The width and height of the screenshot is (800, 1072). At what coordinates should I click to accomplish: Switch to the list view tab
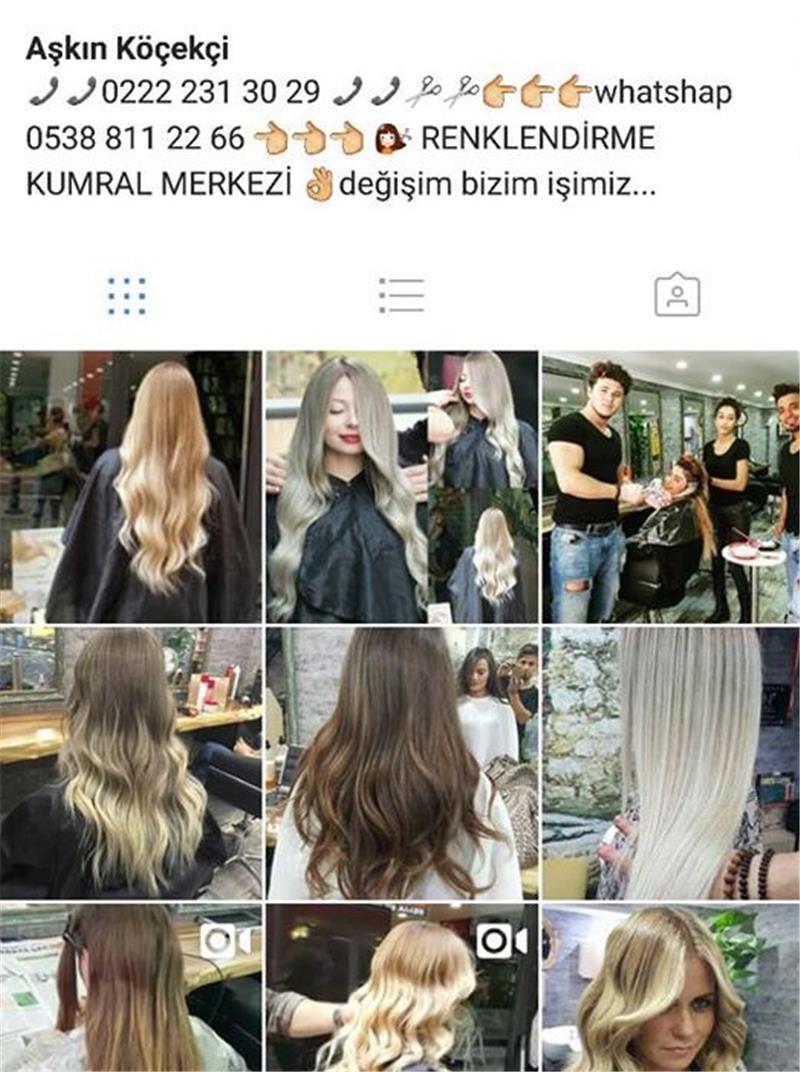(x=401, y=296)
